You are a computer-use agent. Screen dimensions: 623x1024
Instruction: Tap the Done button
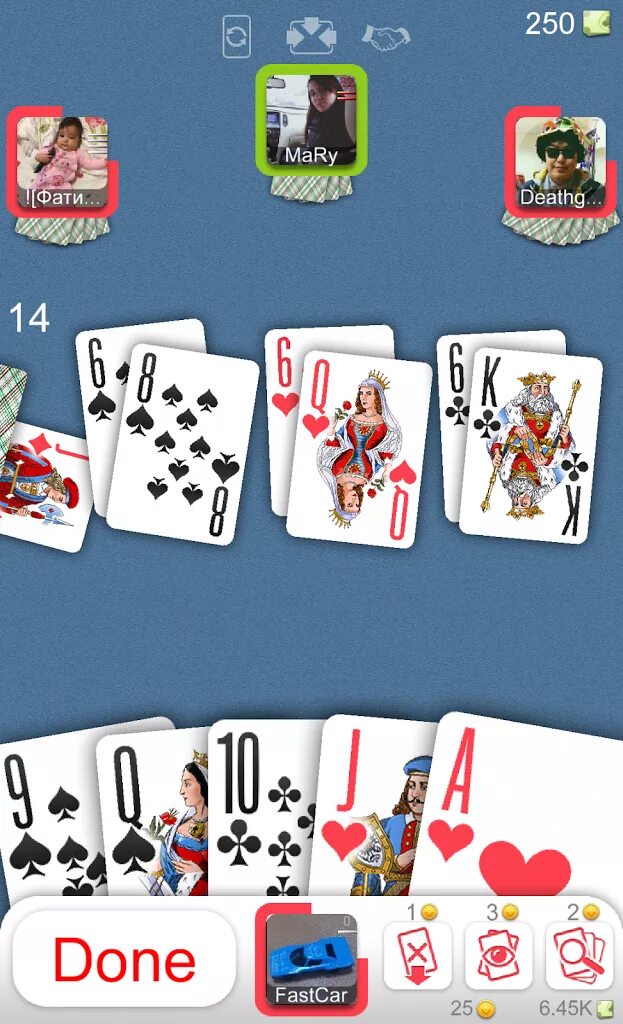click(124, 958)
